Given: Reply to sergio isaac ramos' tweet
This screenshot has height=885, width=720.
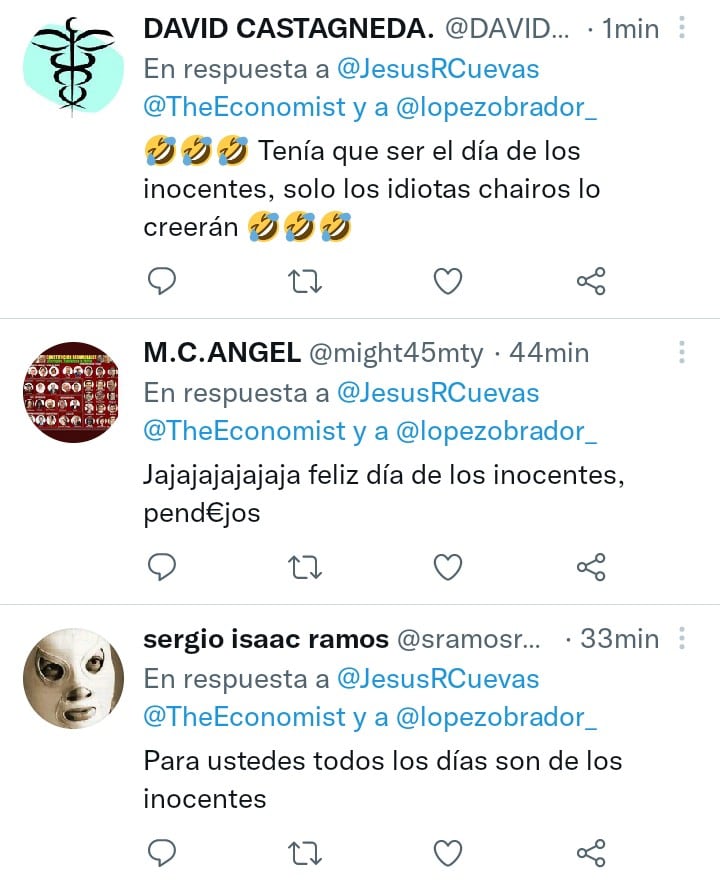Looking at the screenshot, I should pos(162,855).
